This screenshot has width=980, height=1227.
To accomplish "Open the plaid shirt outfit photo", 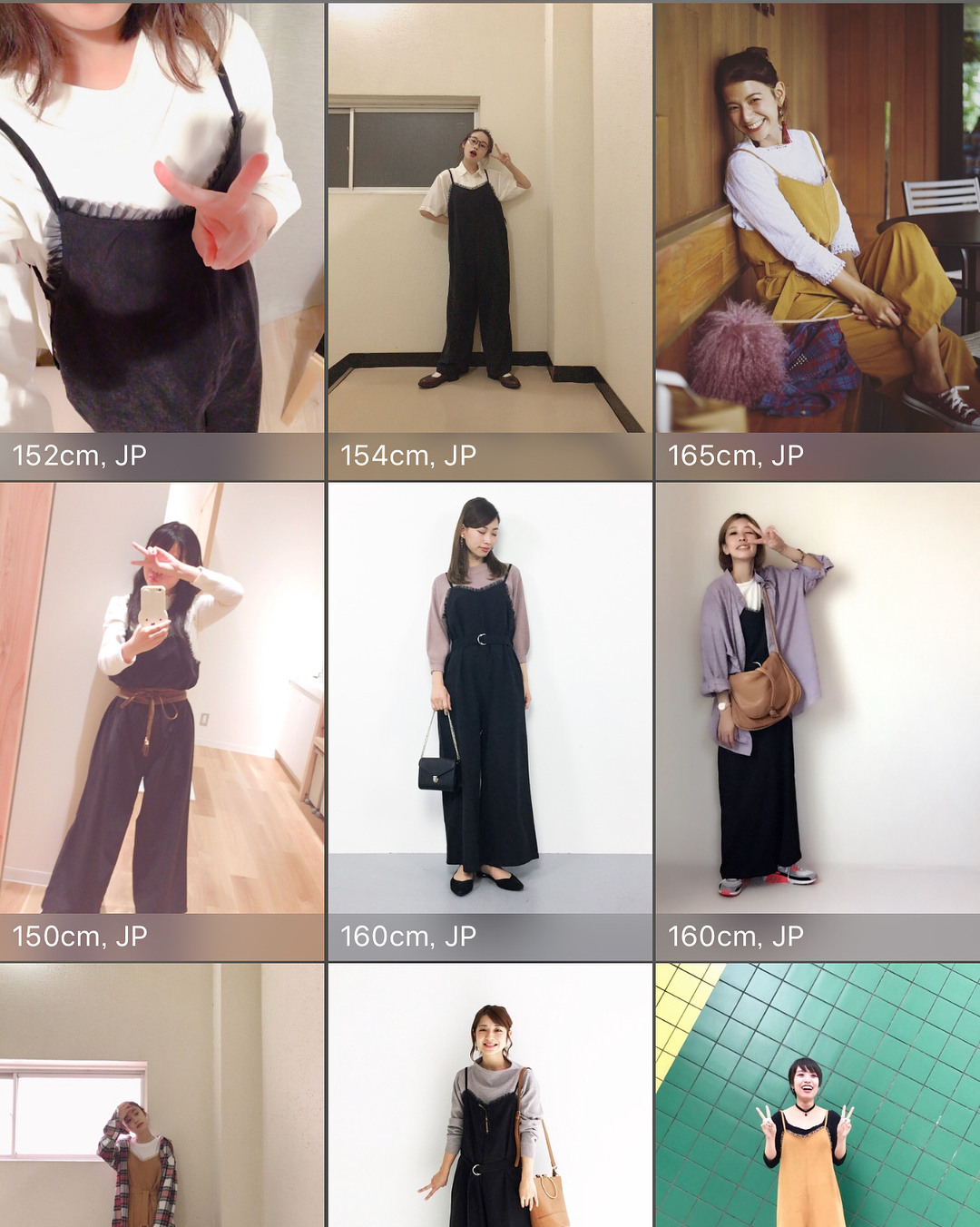I will click(162, 1098).
